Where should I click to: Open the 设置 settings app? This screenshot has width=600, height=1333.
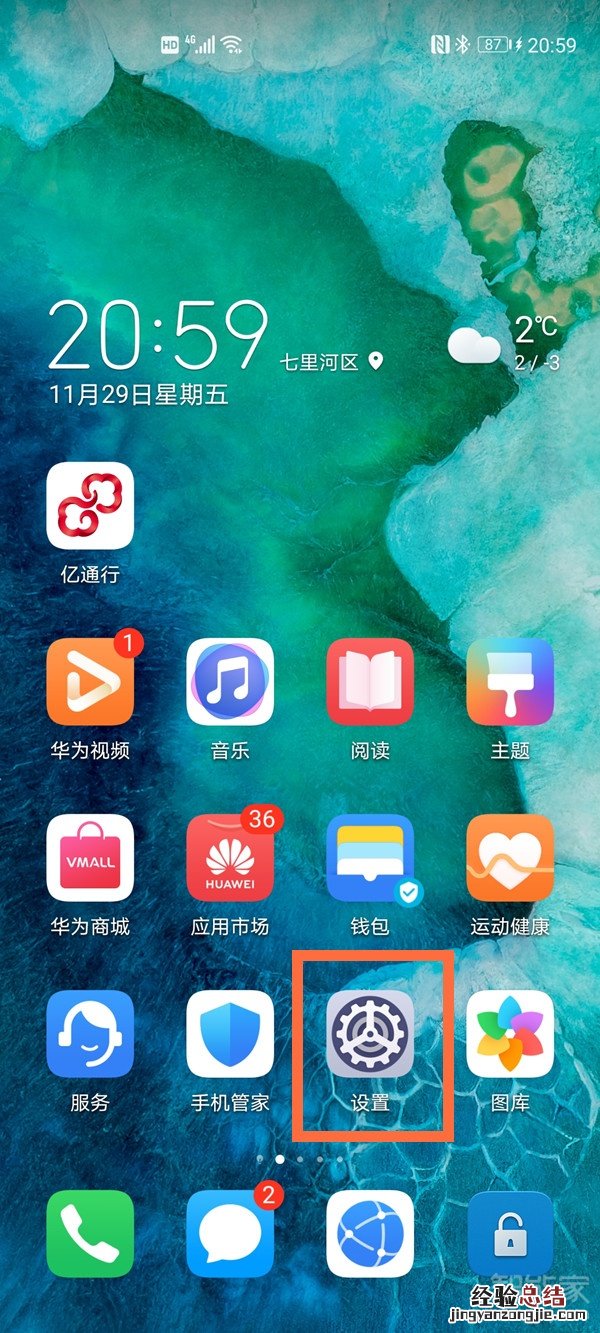(x=370, y=1034)
